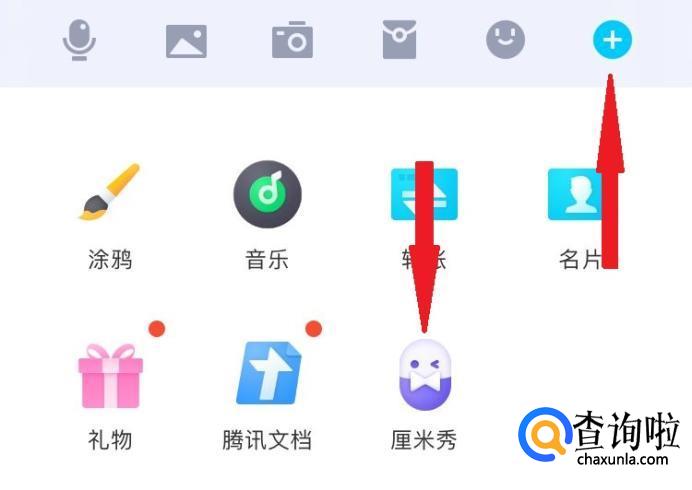Open 厘米秀 avatar show
This screenshot has width=692, height=490.
(423, 376)
